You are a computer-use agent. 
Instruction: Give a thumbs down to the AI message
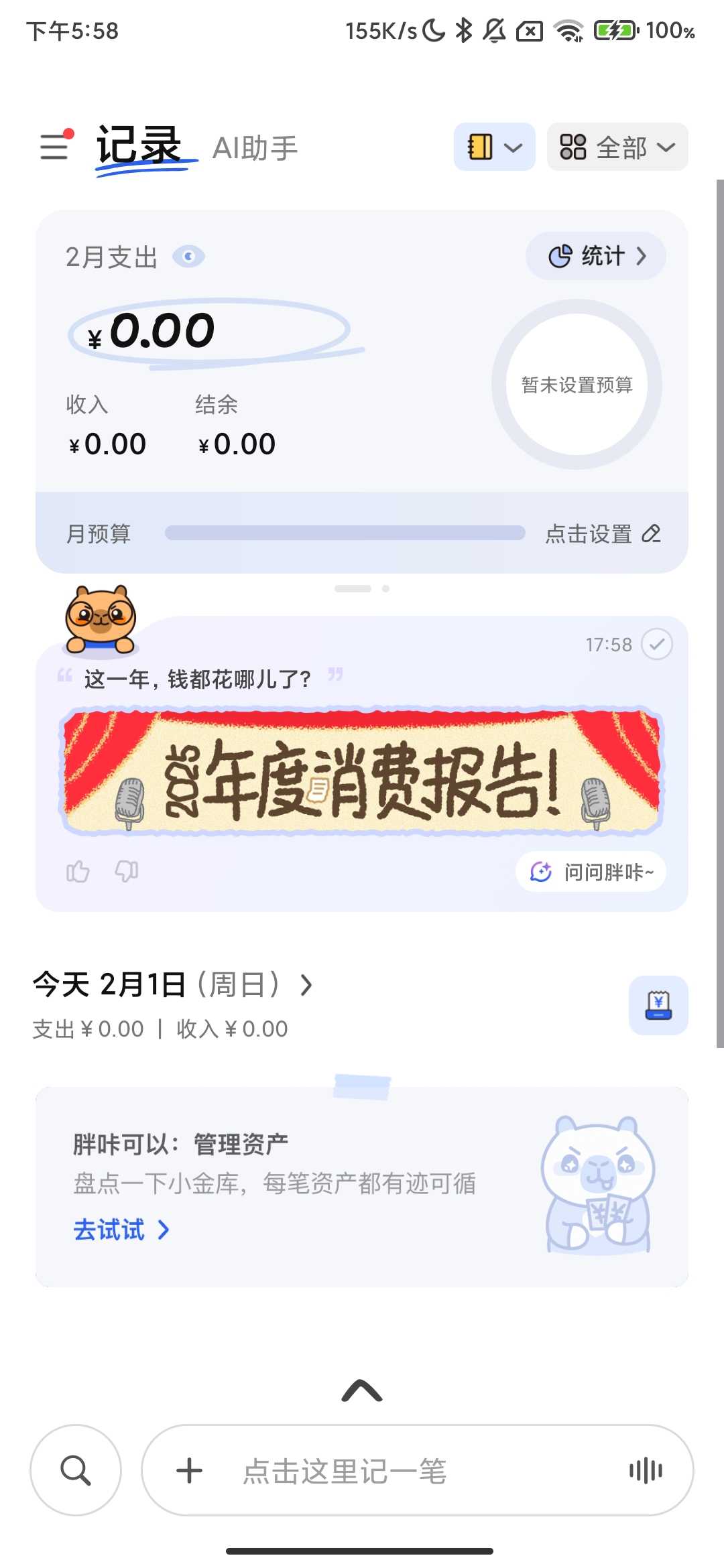[x=125, y=872]
